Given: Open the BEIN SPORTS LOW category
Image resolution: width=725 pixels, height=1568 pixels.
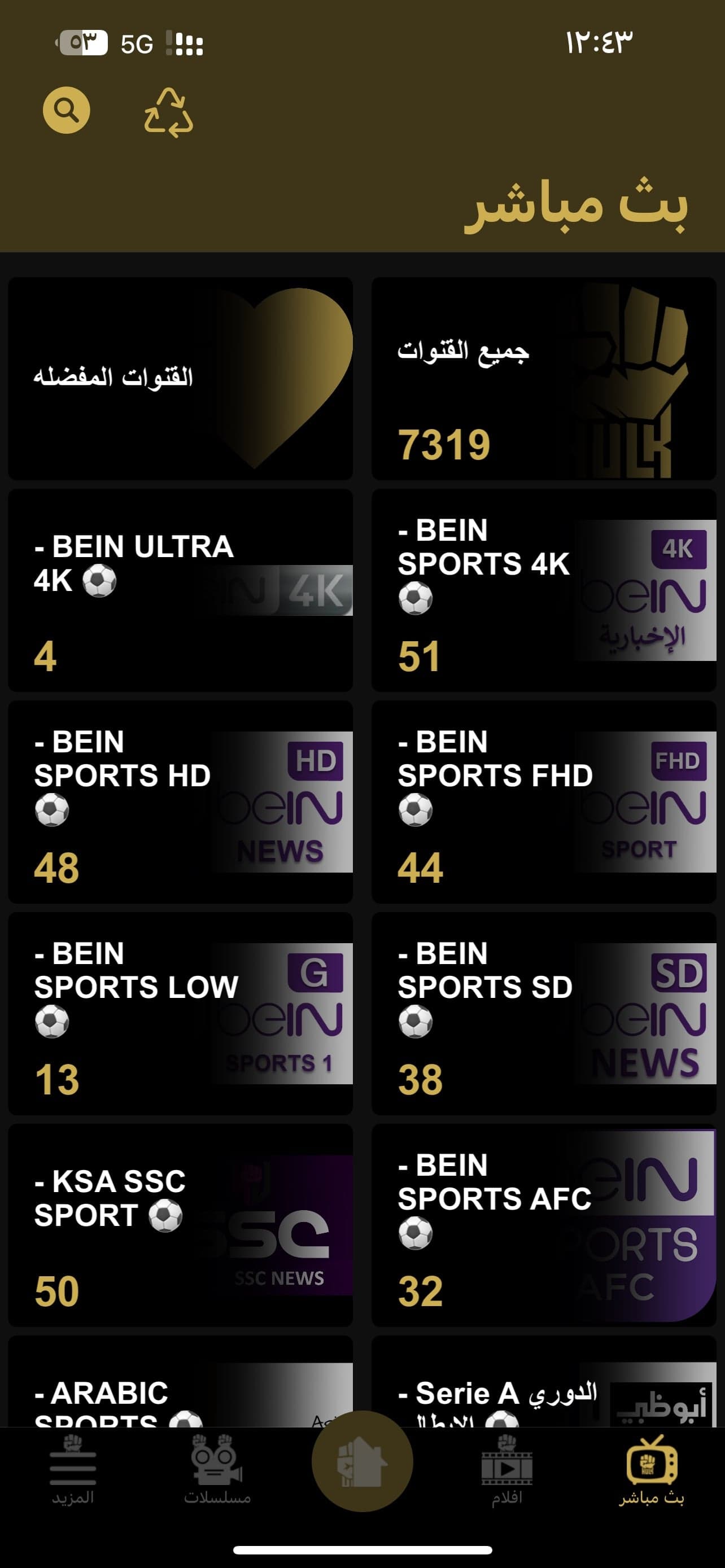Looking at the screenshot, I should pyautogui.click(x=180, y=1014).
